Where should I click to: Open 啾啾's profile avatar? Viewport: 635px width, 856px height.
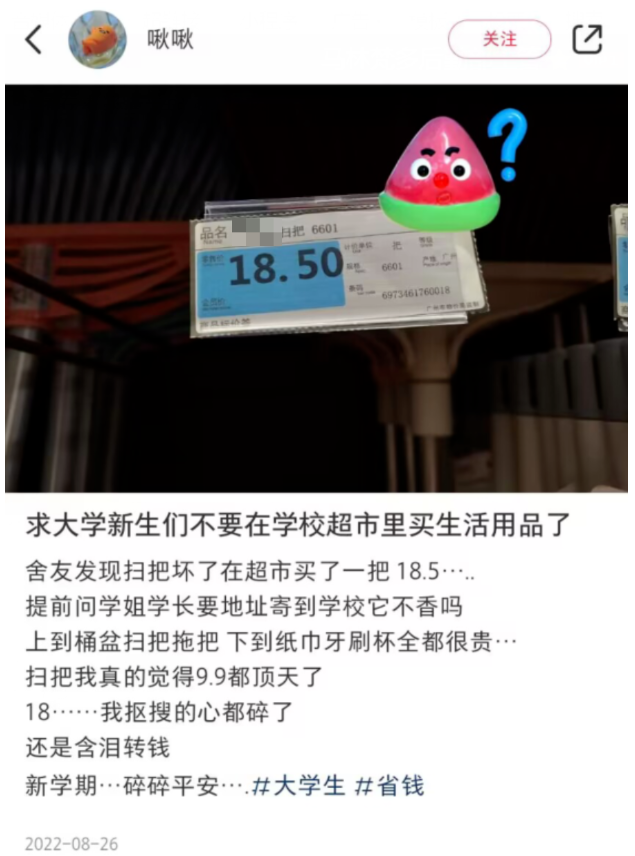pyautogui.click(x=97, y=40)
